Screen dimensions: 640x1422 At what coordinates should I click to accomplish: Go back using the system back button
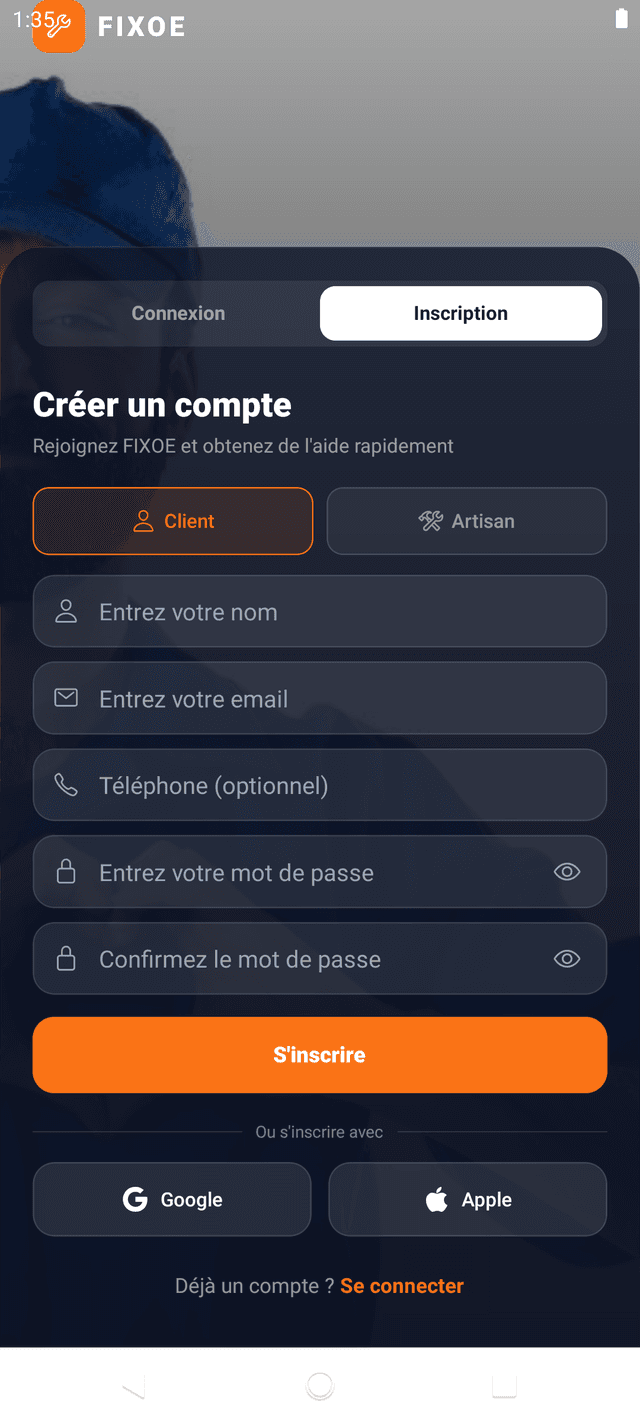(x=134, y=1387)
